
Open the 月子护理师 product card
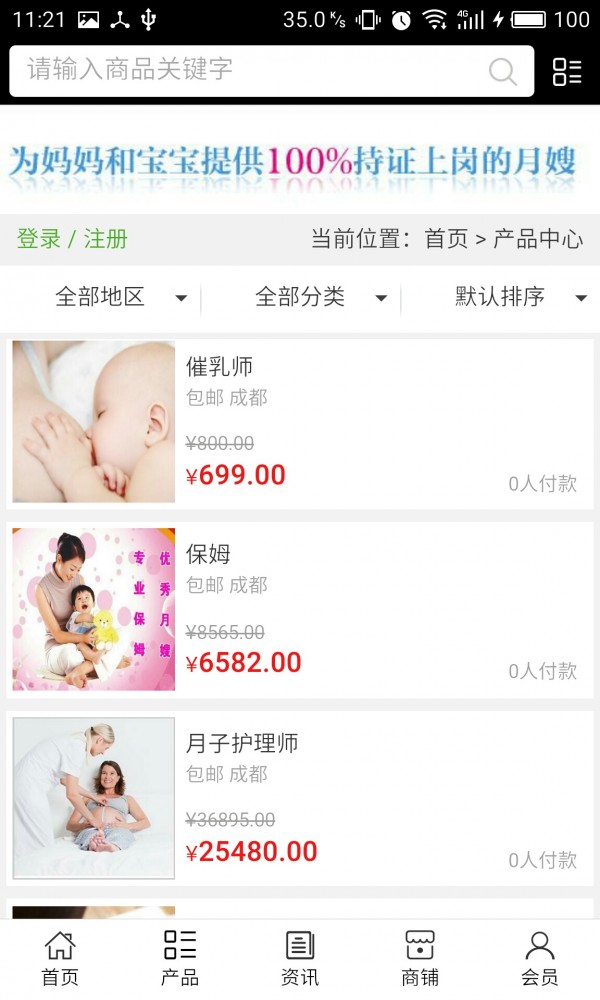point(300,797)
